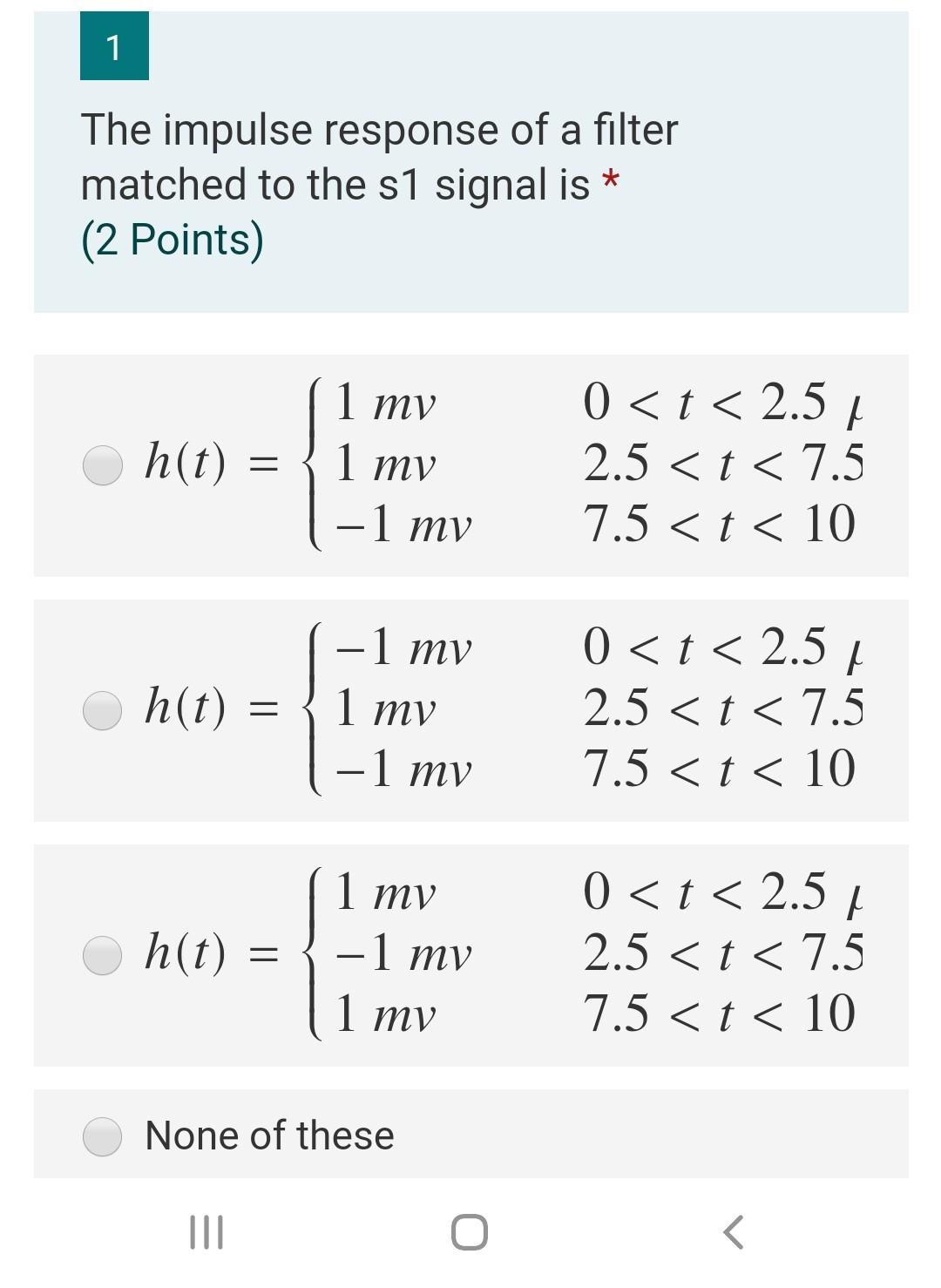Choose the None of these answer

click(103, 1136)
